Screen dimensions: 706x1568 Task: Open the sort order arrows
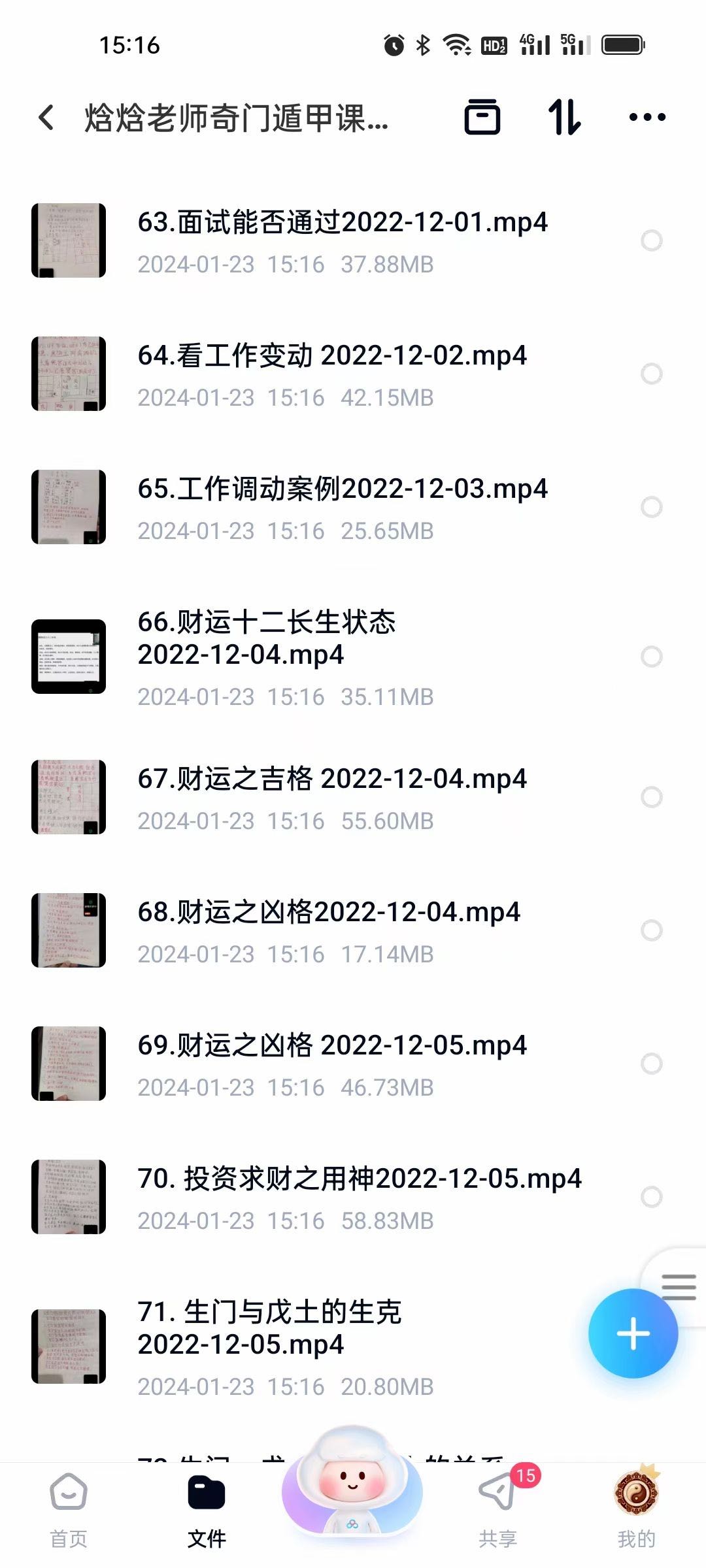coord(564,118)
